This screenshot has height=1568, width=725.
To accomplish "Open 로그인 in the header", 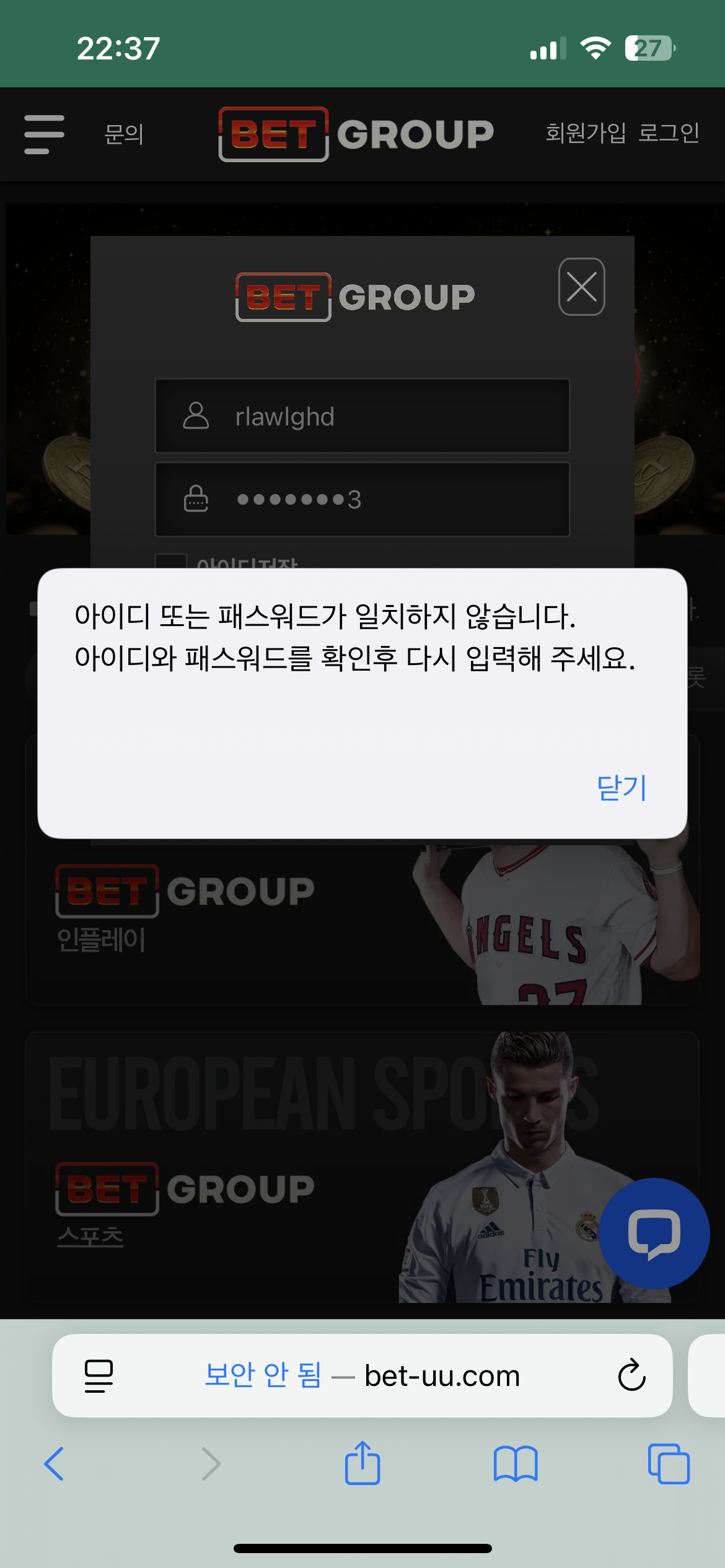I will (x=669, y=133).
